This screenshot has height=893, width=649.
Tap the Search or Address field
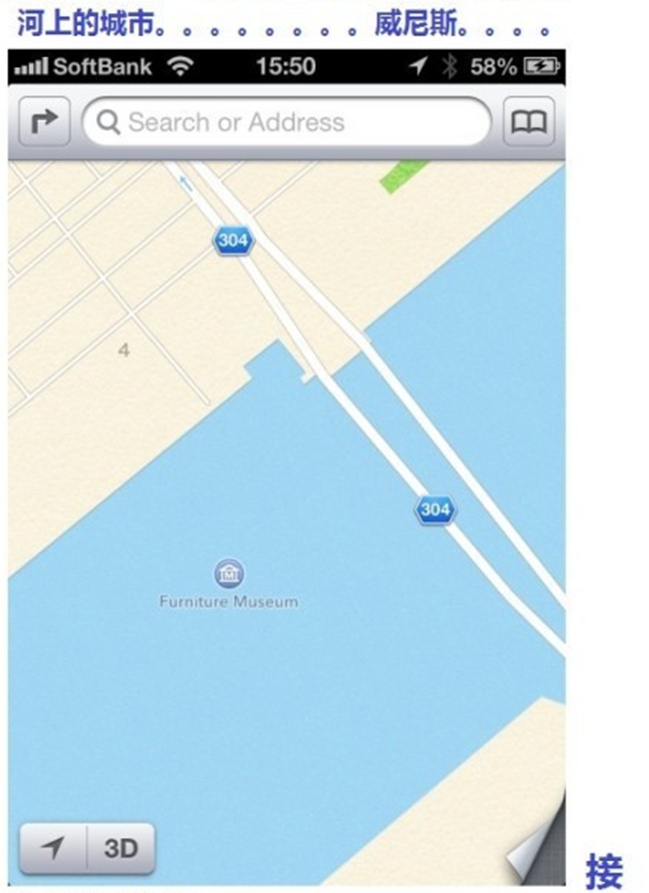coord(286,123)
